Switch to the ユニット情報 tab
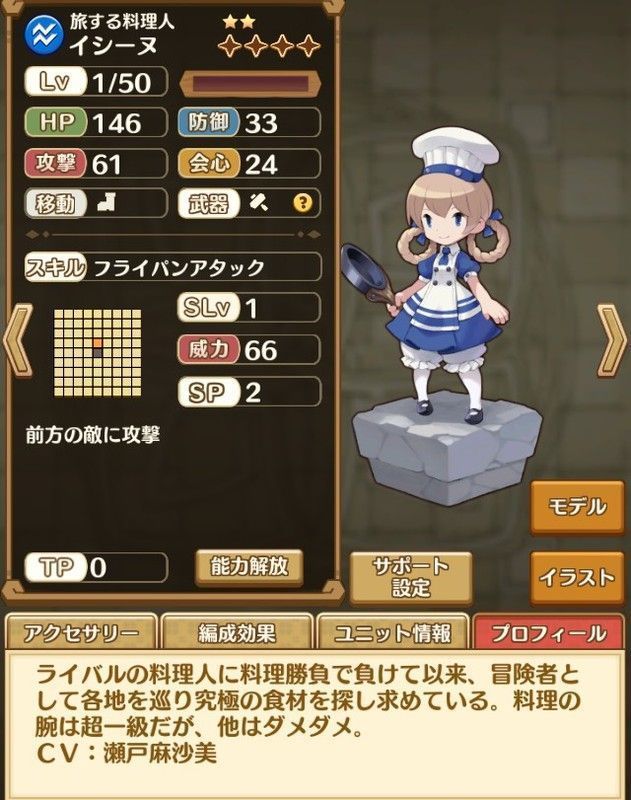Viewport: 631px width, 800px height. tap(392, 633)
